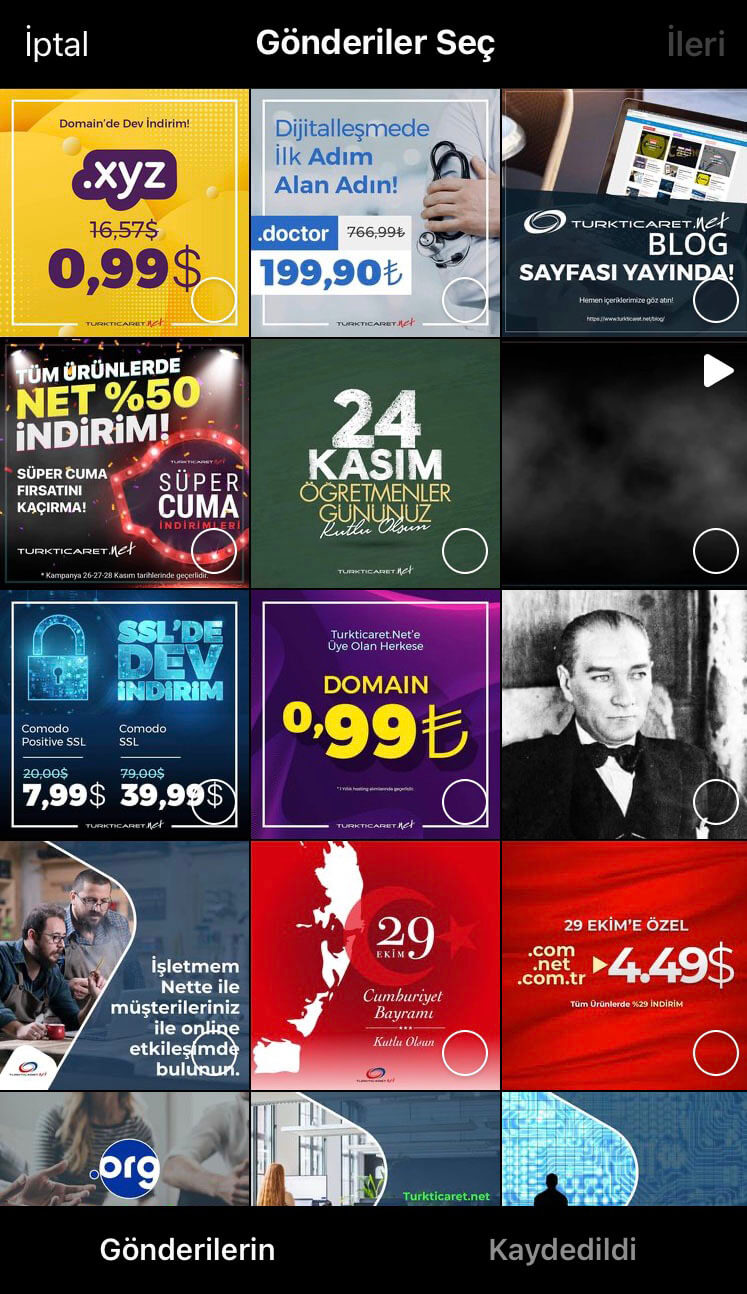Viewport: 747px width, 1294px height.
Task: Select the Domain 0,99₺ purple post
Action: (x=374, y=714)
